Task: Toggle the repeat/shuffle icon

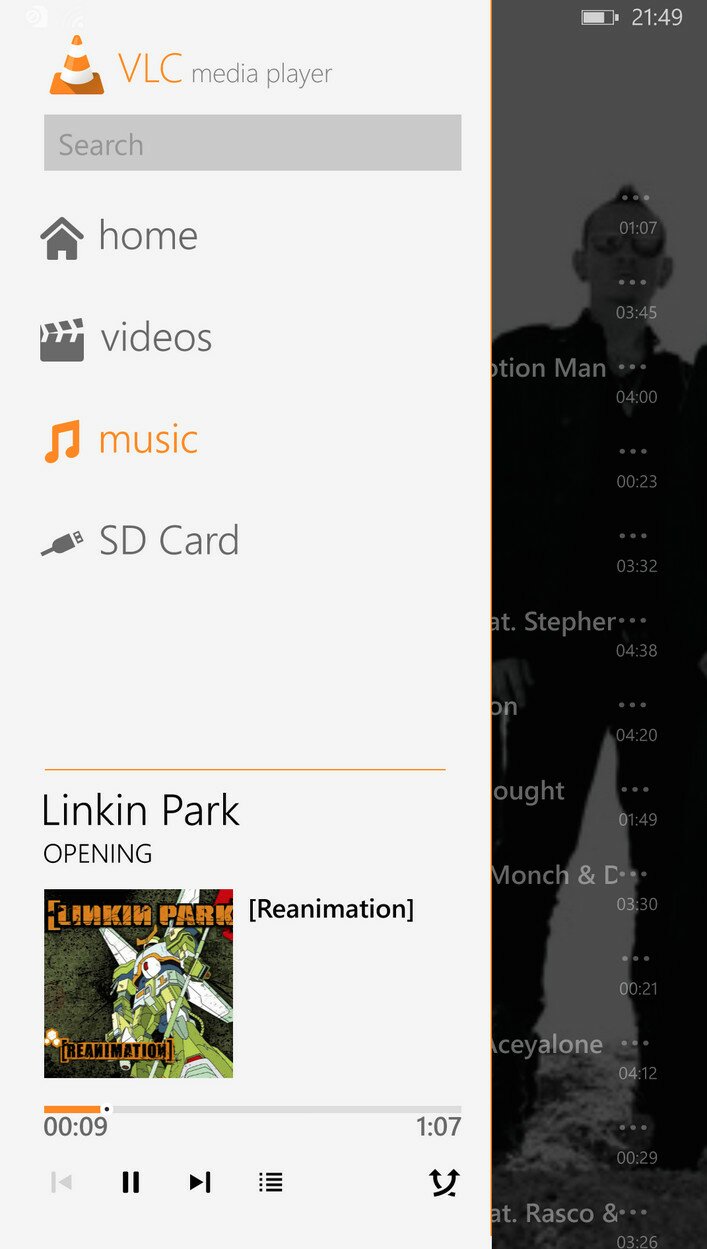Action: point(444,1182)
